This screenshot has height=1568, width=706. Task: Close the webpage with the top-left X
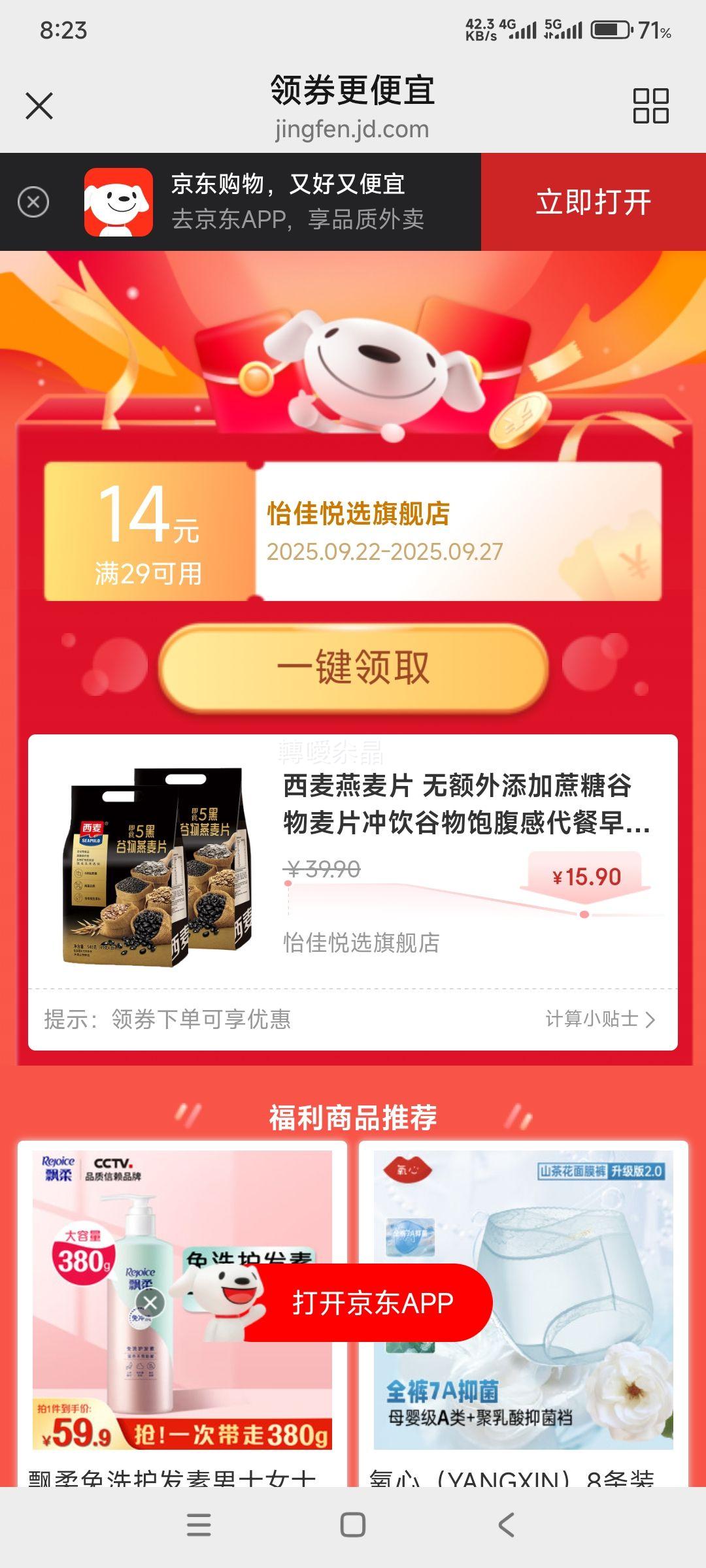[41, 105]
